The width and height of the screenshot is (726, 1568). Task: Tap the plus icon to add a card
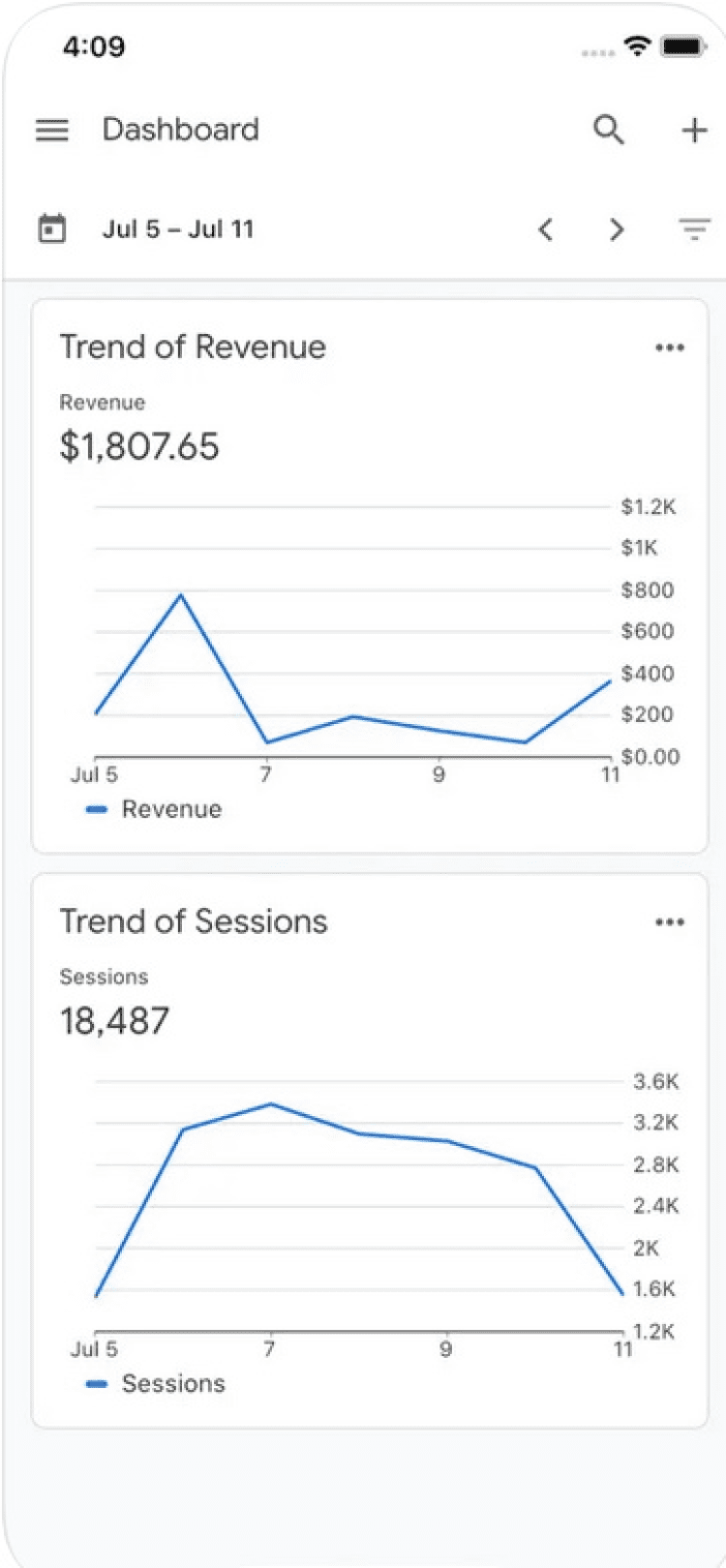(694, 130)
